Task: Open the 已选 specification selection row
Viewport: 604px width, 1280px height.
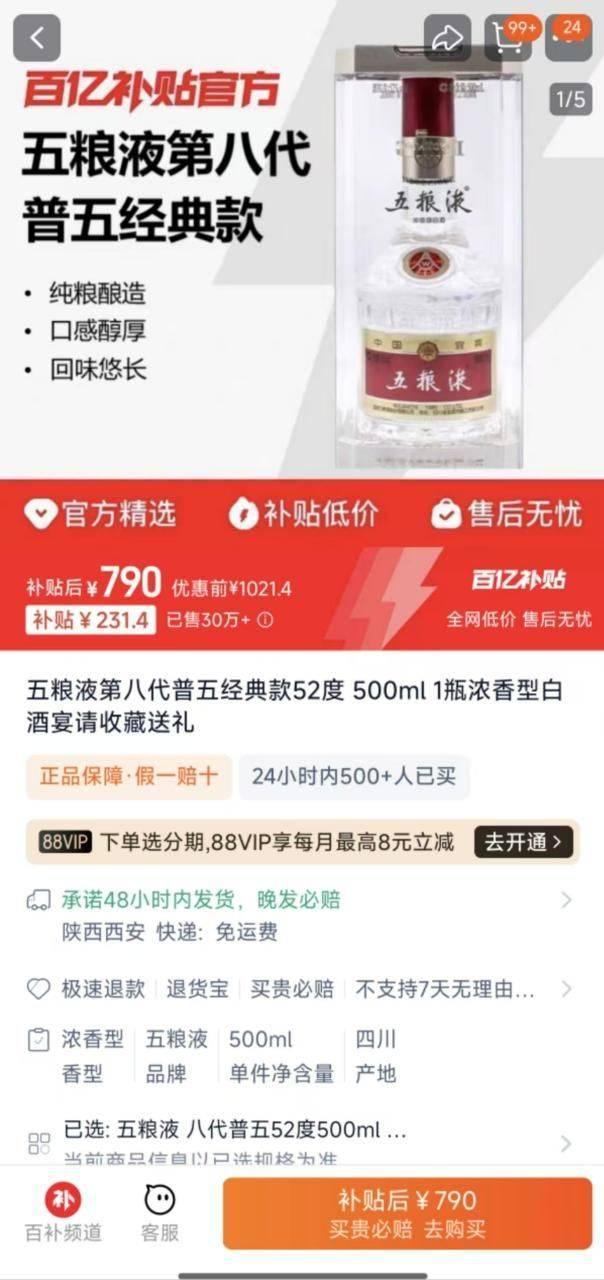Action: click(301, 1143)
